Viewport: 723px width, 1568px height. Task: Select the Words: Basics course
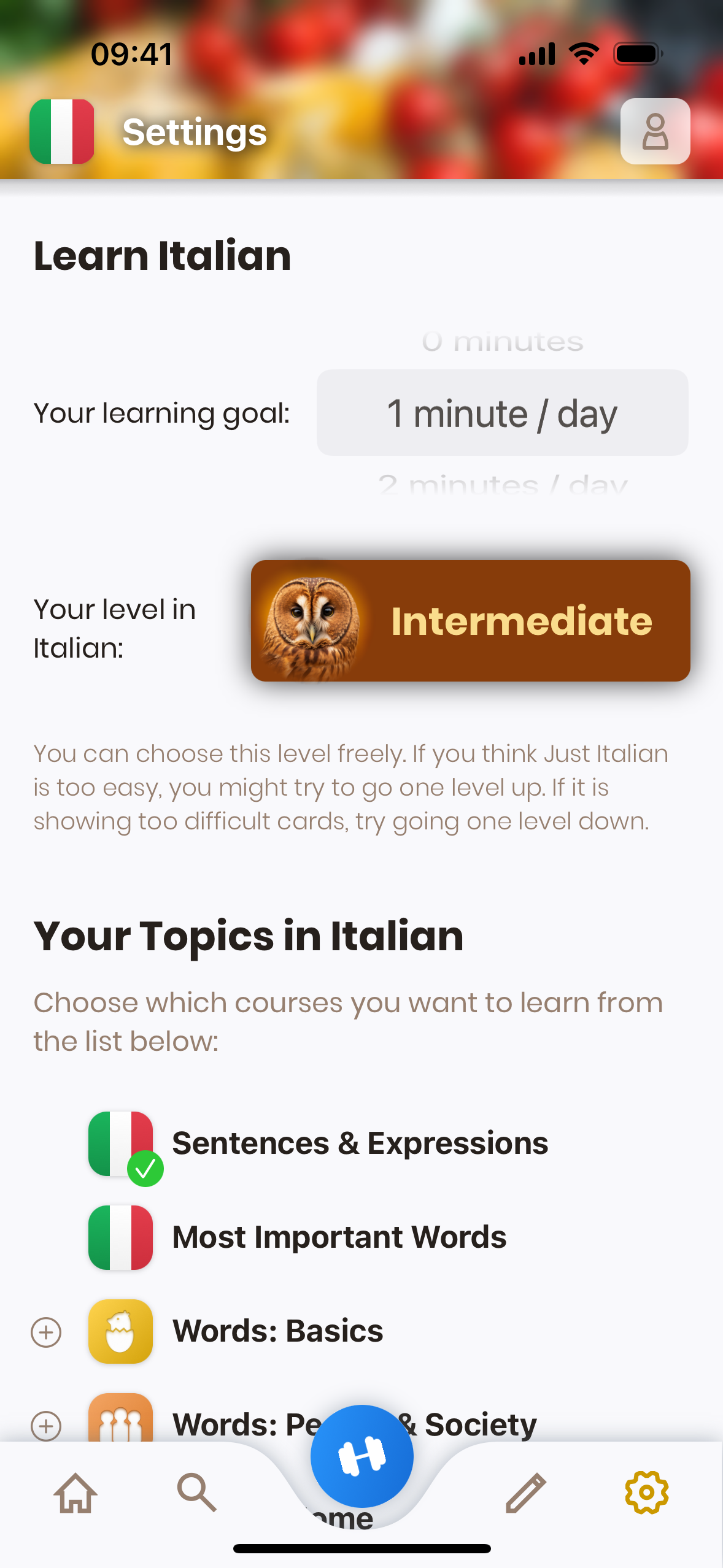coord(277,1331)
